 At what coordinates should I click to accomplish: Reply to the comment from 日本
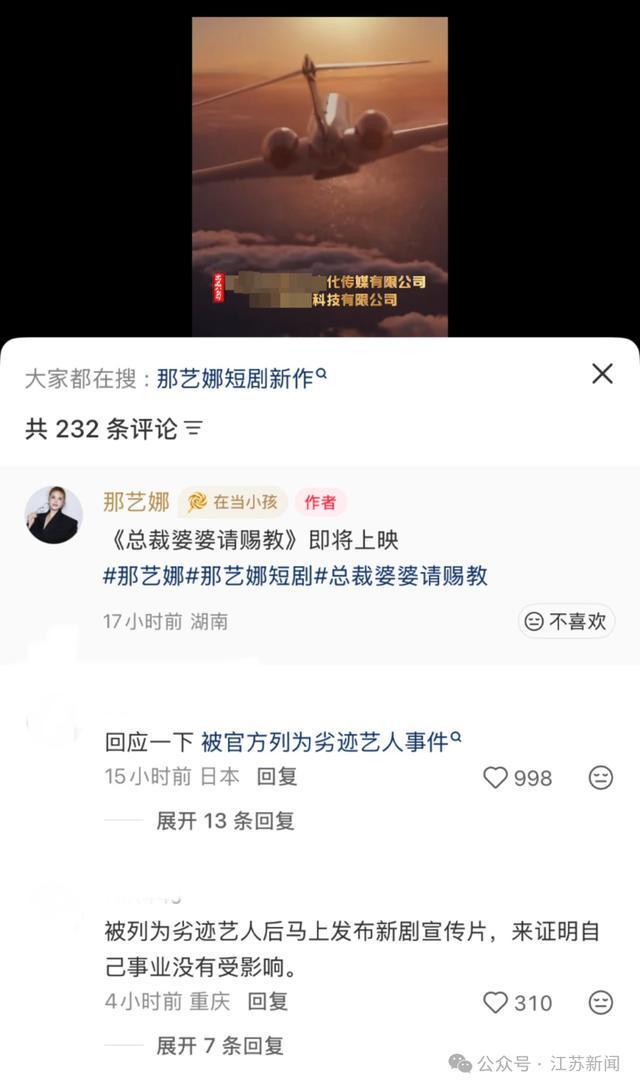click(x=277, y=776)
